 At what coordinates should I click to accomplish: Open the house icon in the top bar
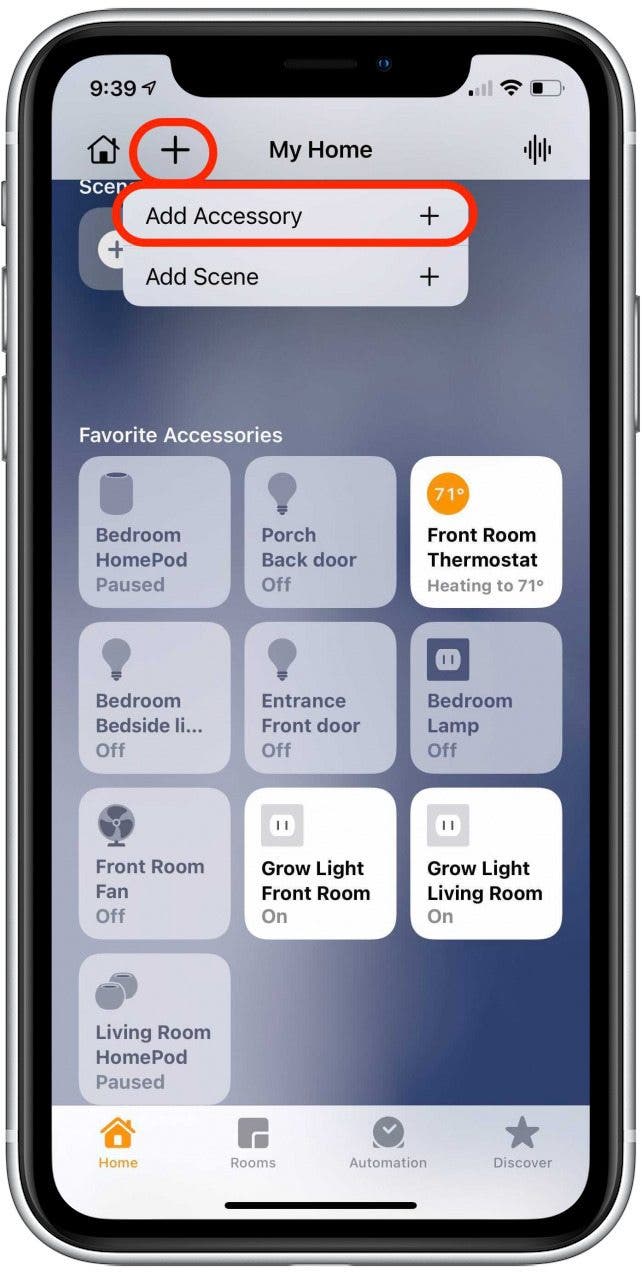104,151
